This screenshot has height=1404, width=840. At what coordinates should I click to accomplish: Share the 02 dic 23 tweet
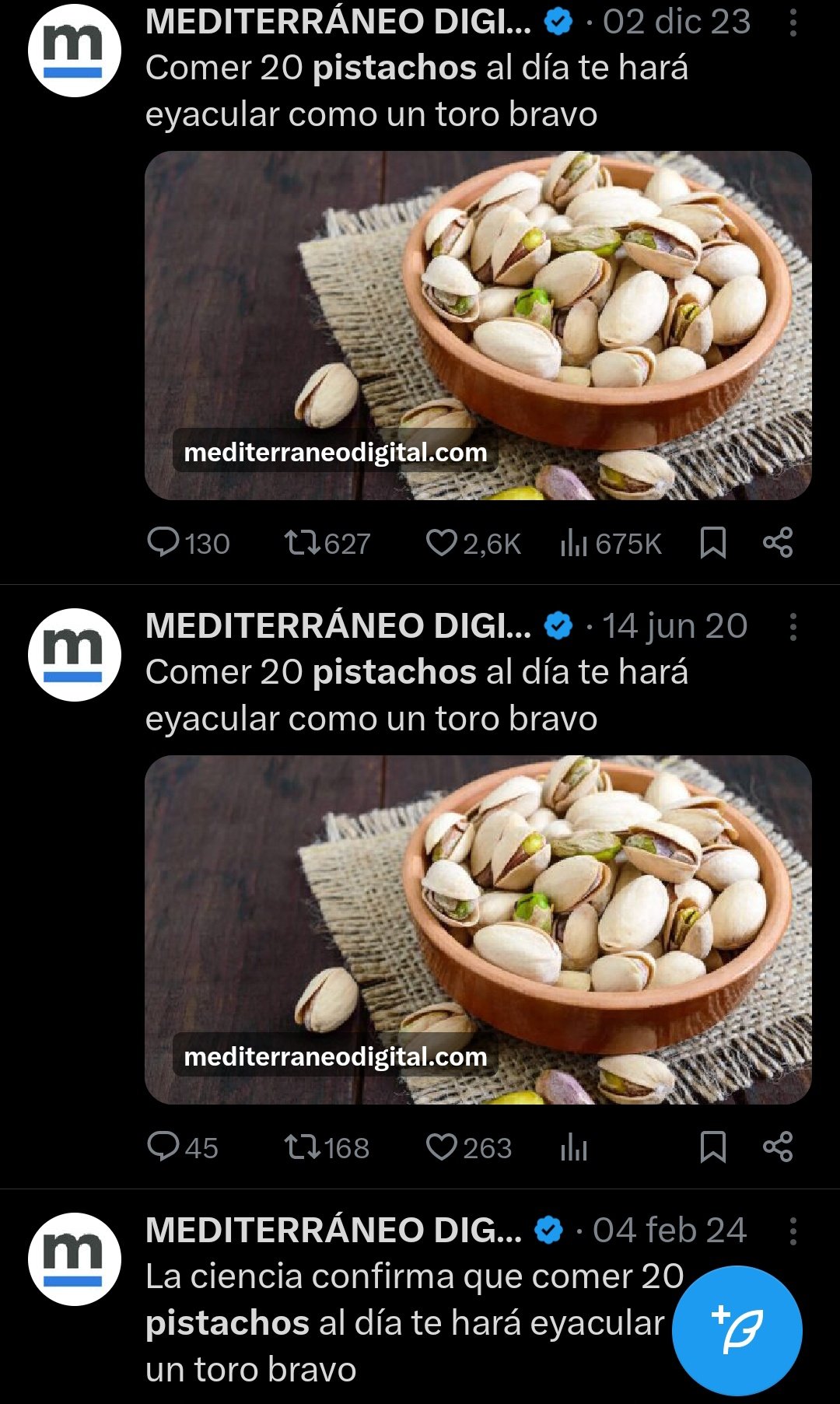click(778, 542)
